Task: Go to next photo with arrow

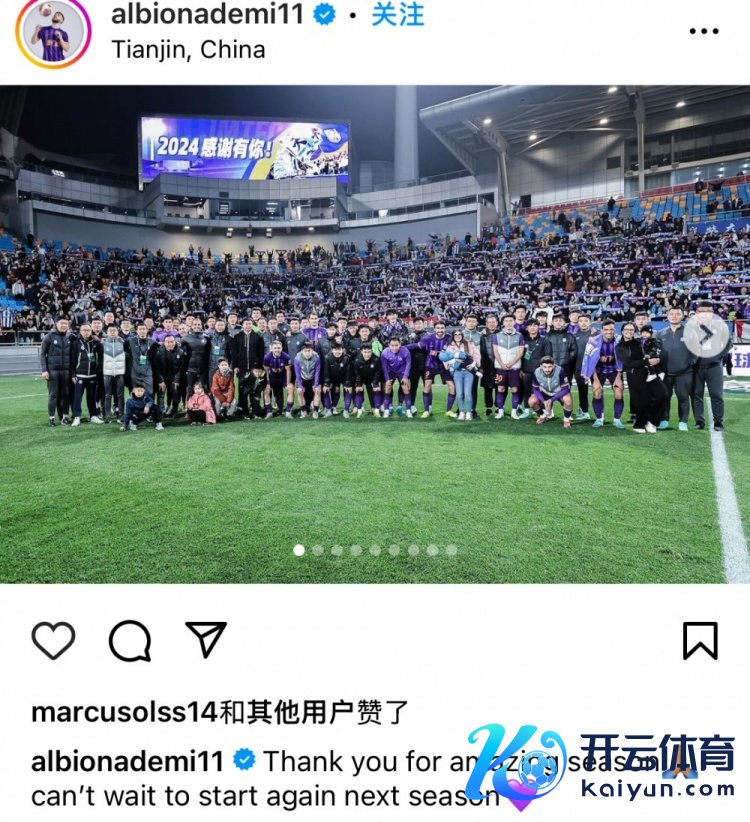Action: (x=706, y=335)
